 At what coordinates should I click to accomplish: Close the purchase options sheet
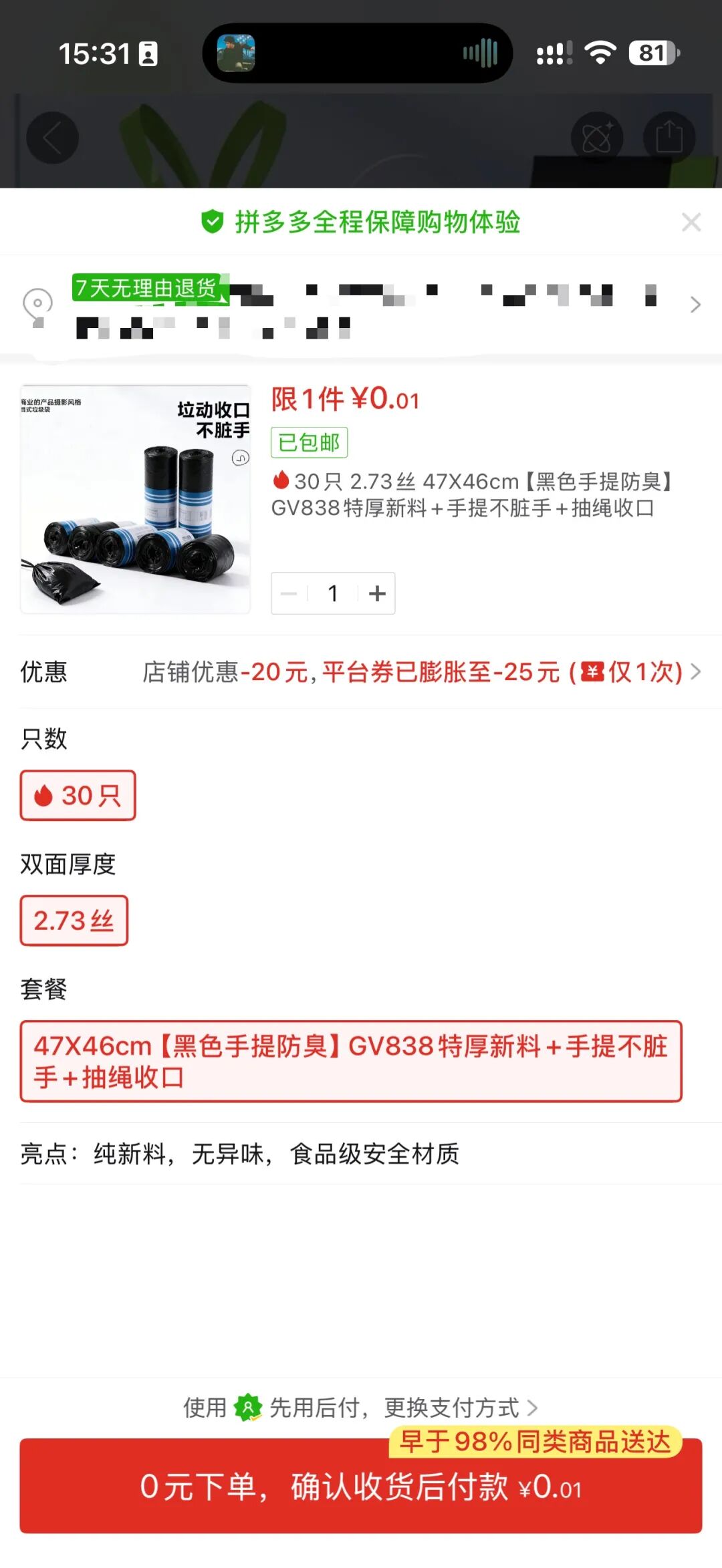click(691, 222)
